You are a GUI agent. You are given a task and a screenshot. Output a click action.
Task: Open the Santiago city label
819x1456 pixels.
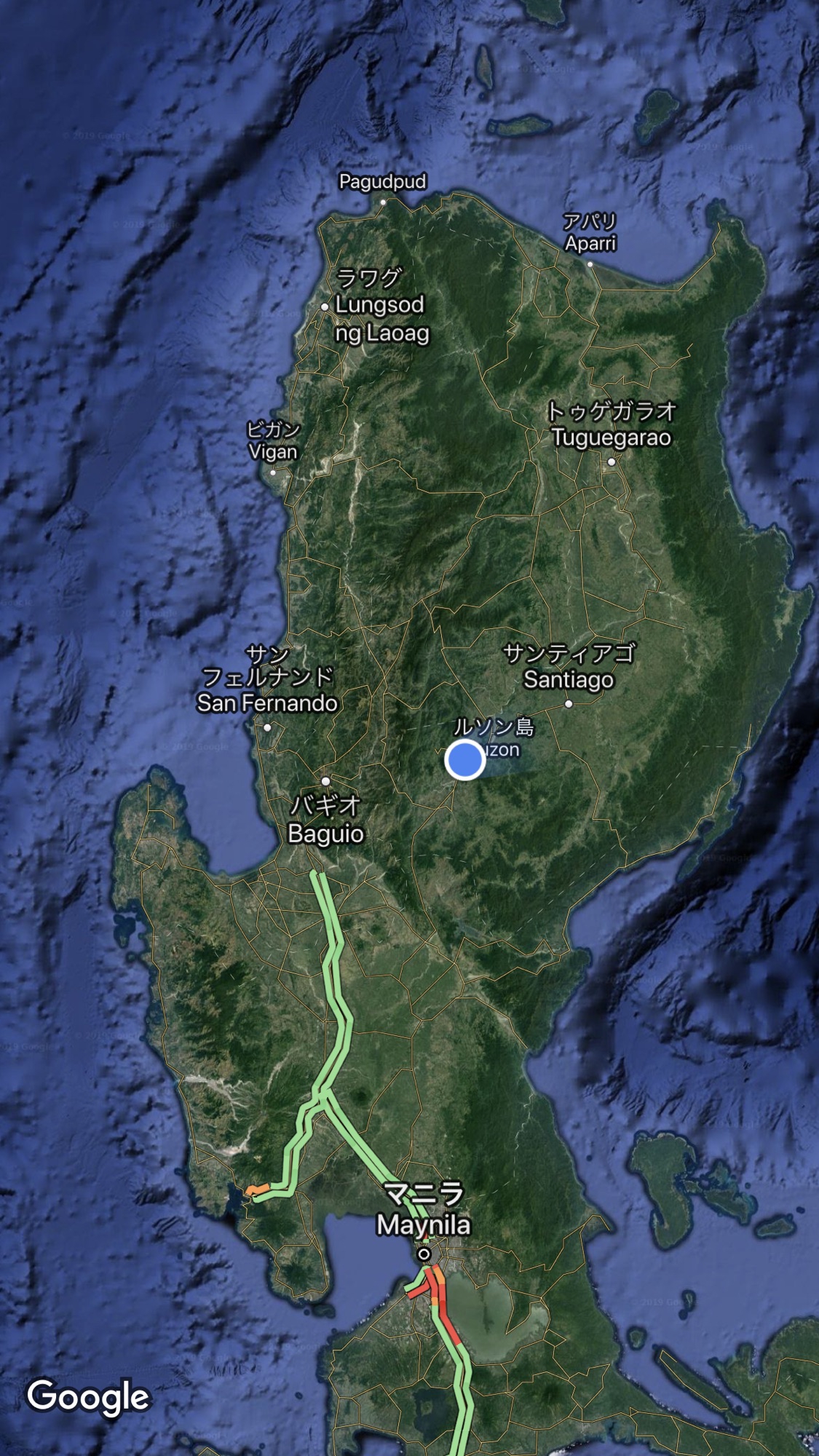(x=569, y=679)
